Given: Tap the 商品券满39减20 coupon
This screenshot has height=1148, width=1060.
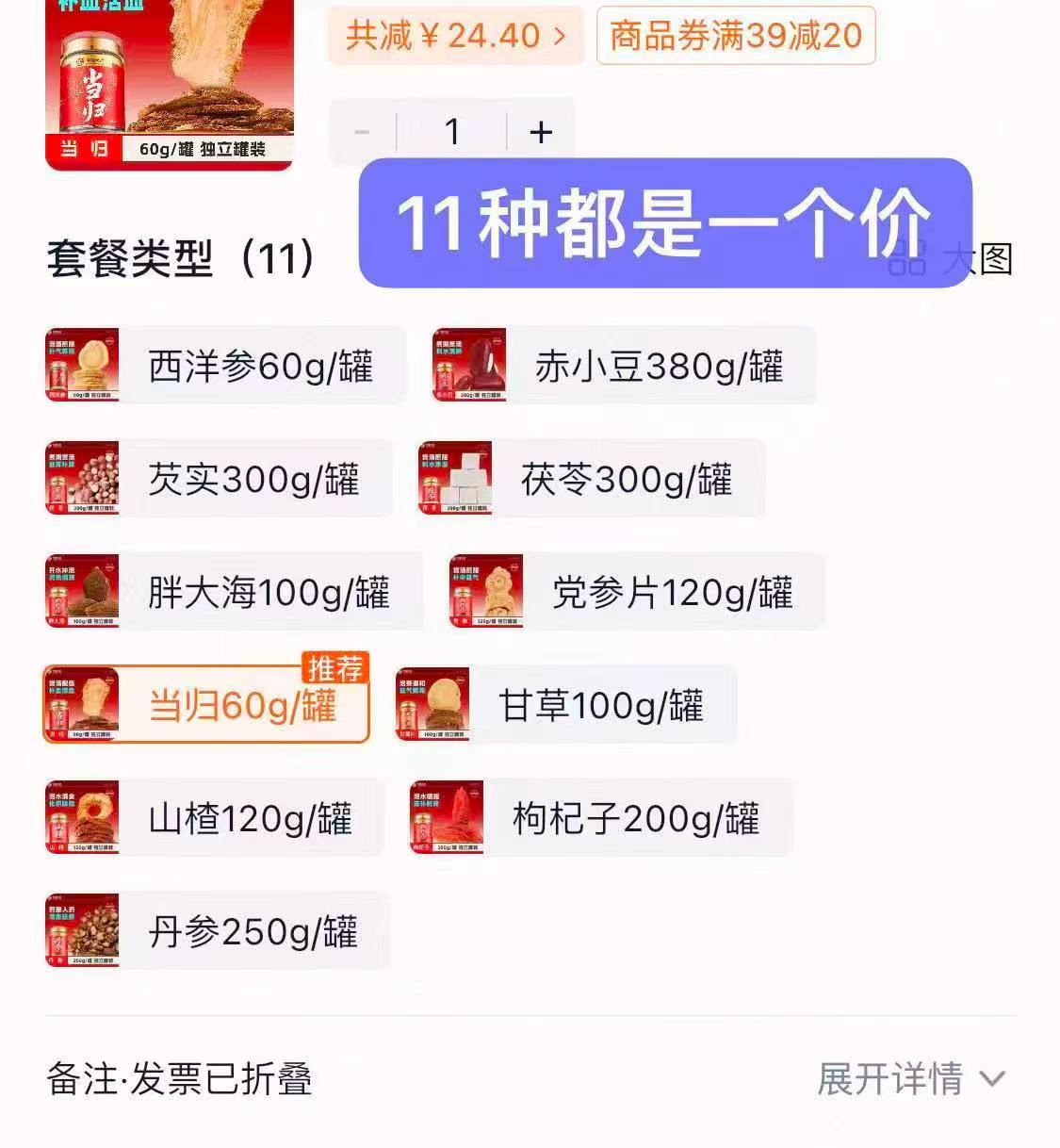Looking at the screenshot, I should (735, 36).
